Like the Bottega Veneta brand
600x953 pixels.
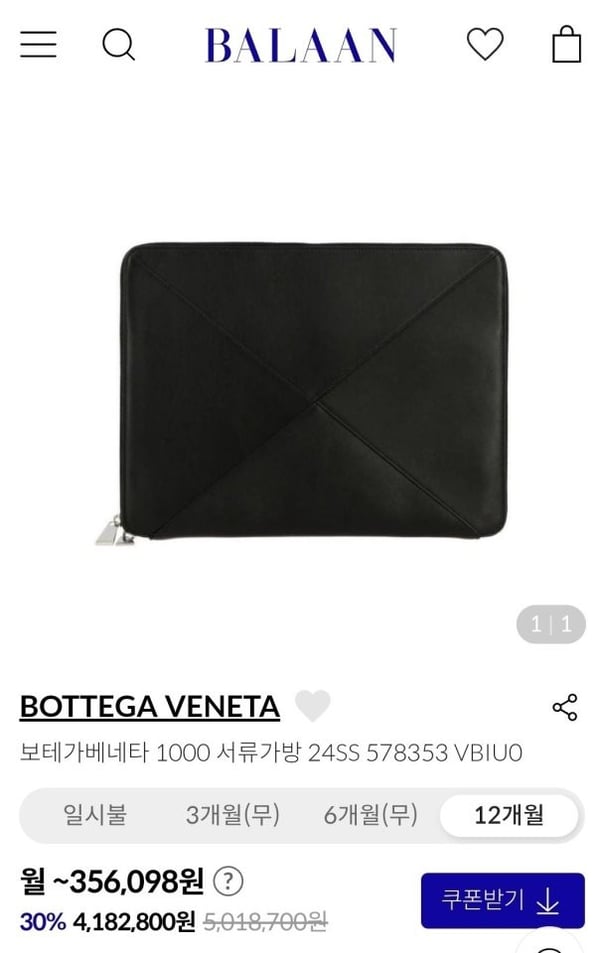[x=312, y=707]
